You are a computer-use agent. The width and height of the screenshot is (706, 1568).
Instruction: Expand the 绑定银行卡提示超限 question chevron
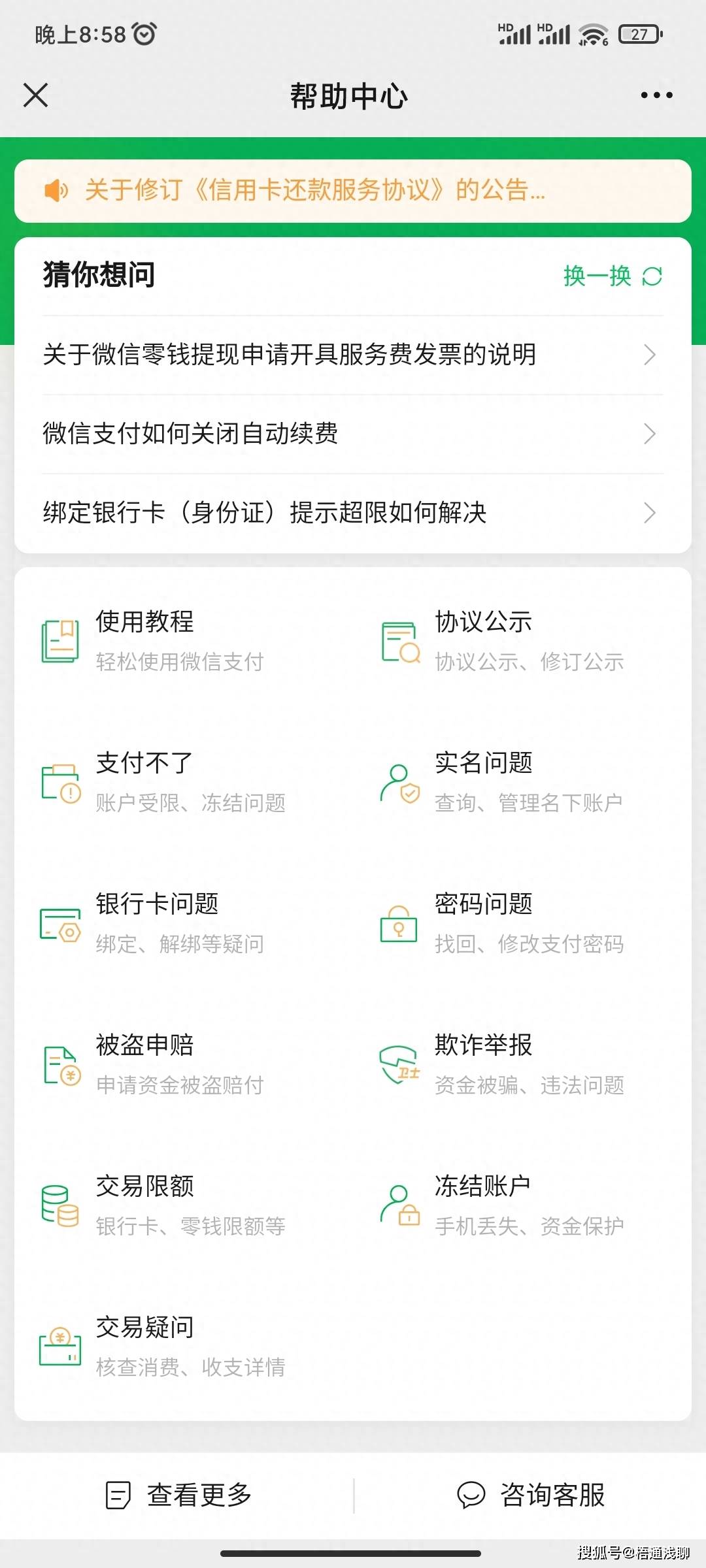[648, 513]
